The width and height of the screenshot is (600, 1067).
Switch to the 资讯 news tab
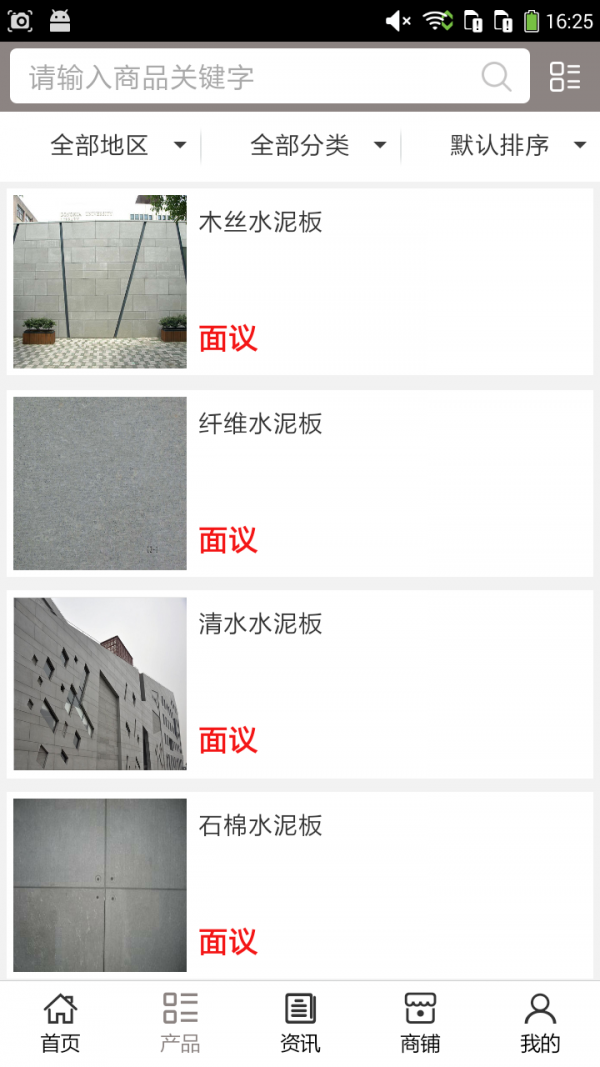point(300,1023)
